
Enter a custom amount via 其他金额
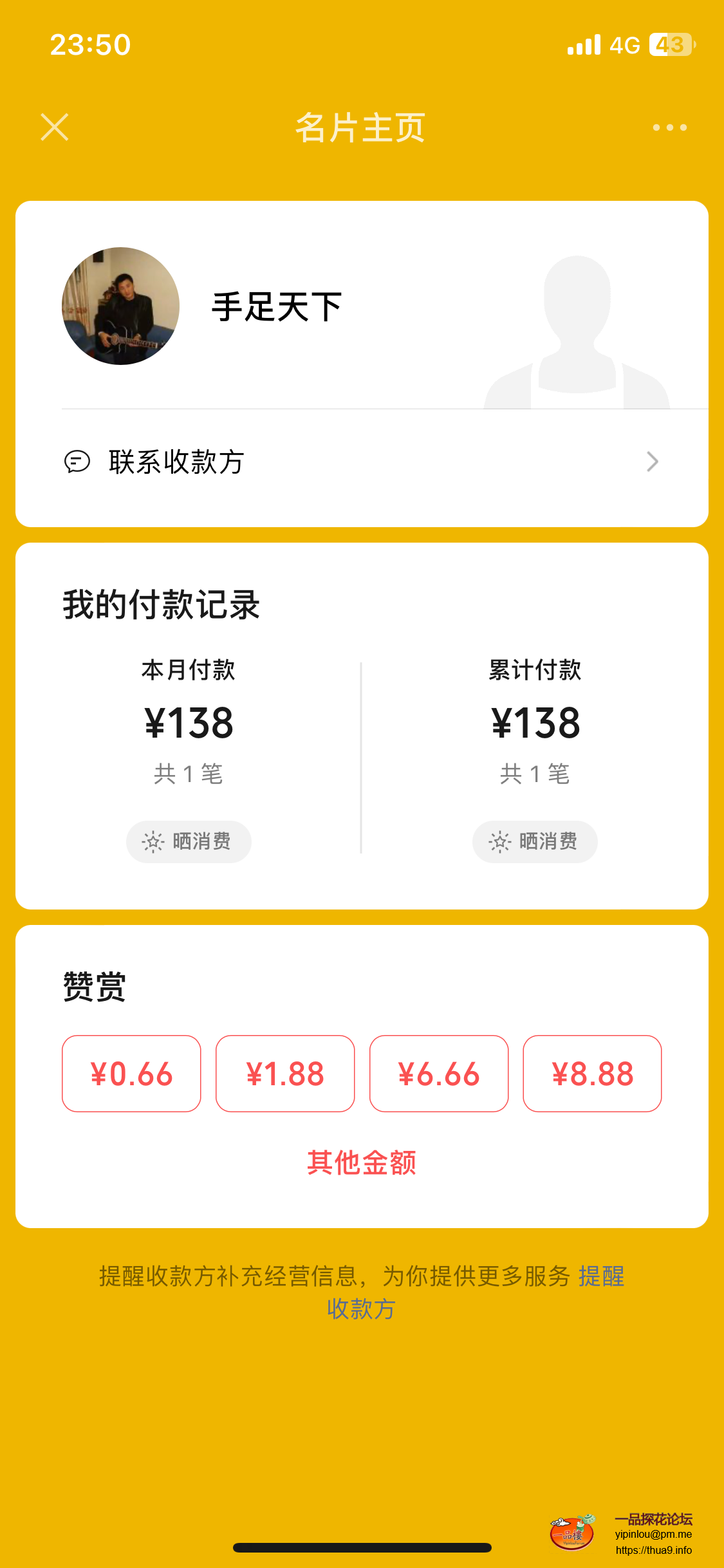361,1162
